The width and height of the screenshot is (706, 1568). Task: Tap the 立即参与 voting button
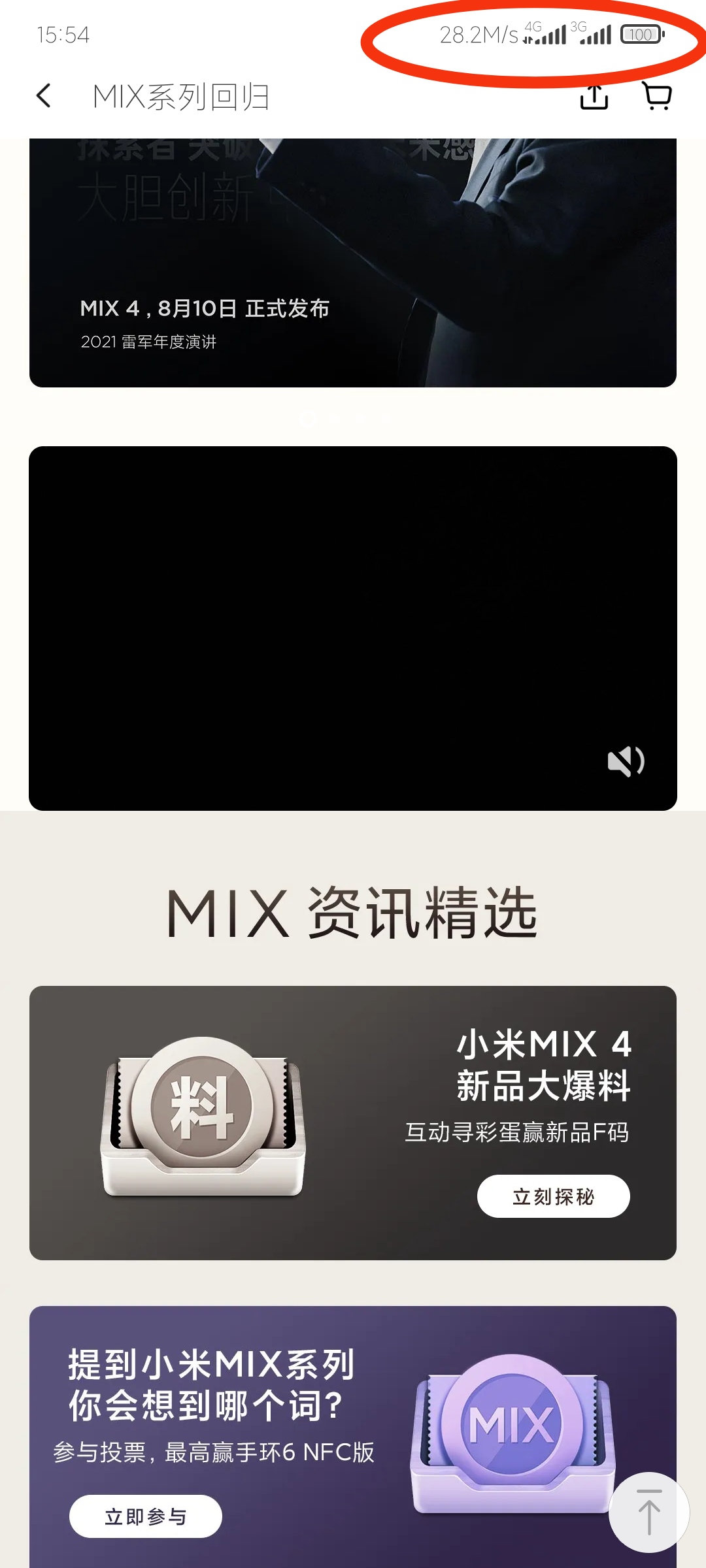(145, 1516)
